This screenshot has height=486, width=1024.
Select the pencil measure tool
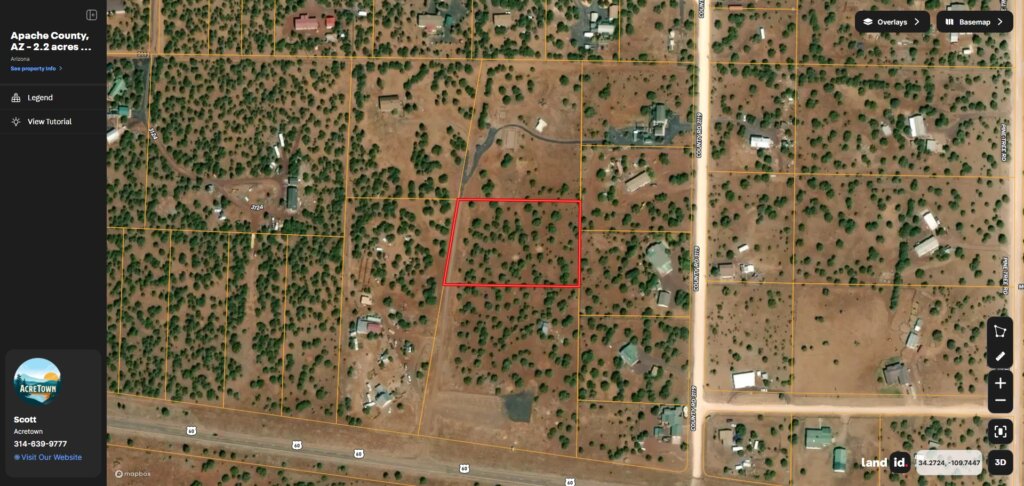click(1000, 356)
